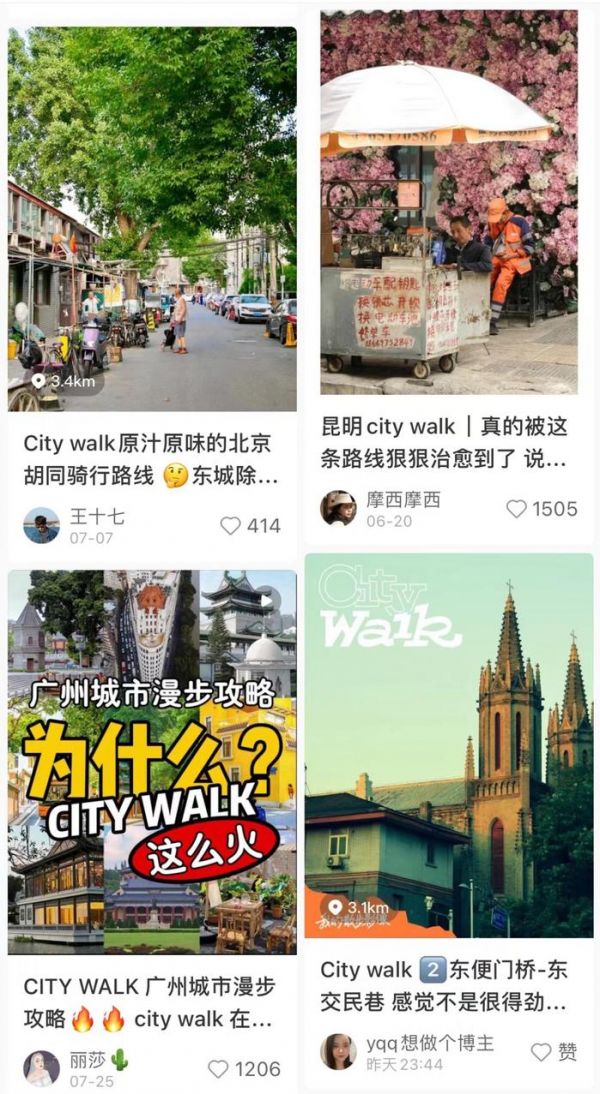View 丽莎's profile avatar
This screenshot has width=600, height=1094.
click(41, 1068)
